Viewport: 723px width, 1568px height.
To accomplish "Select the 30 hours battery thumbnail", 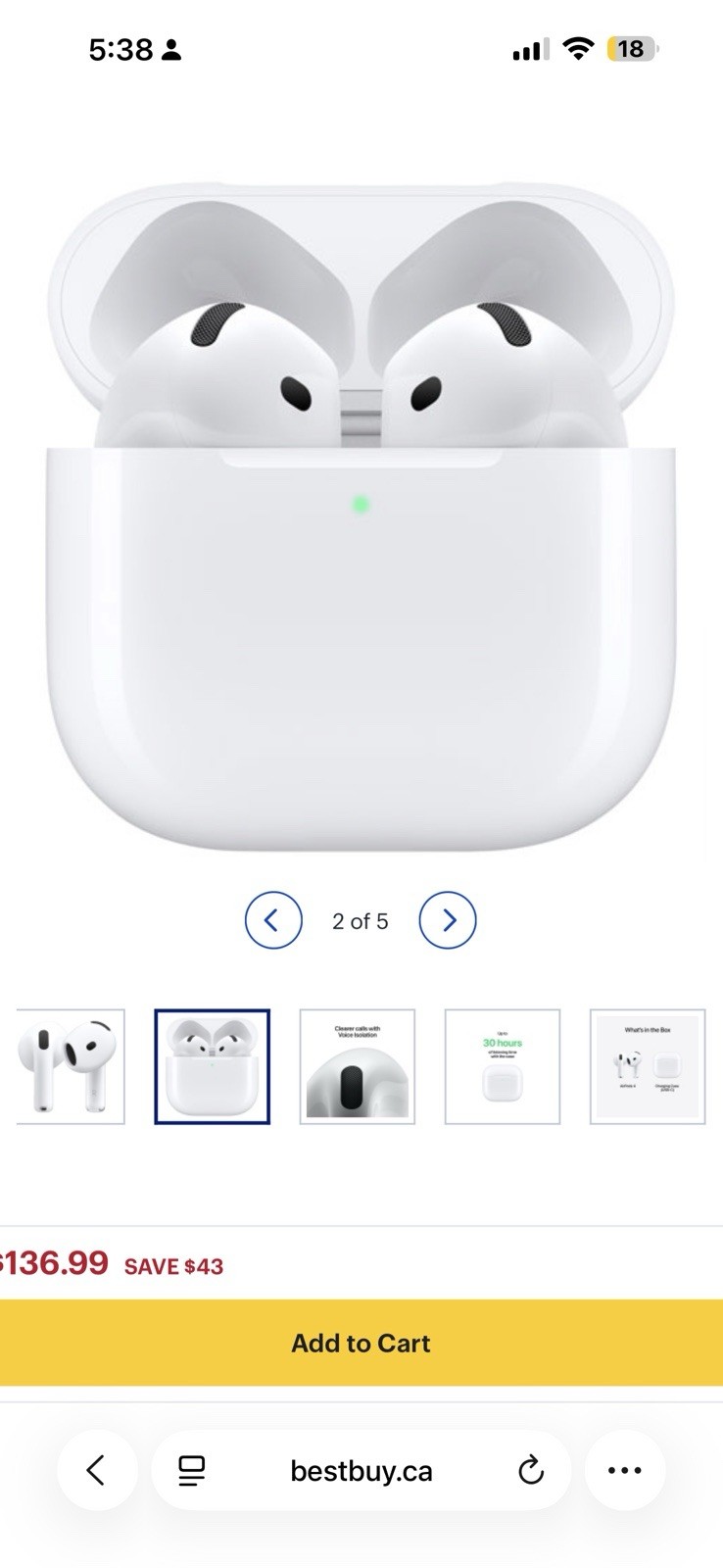I will [503, 1066].
